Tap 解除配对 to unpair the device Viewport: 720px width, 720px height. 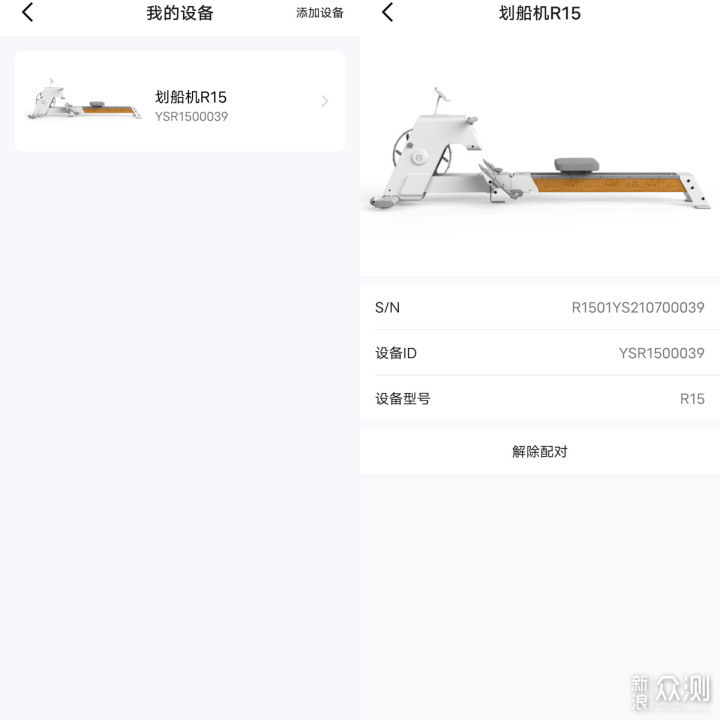click(539, 451)
